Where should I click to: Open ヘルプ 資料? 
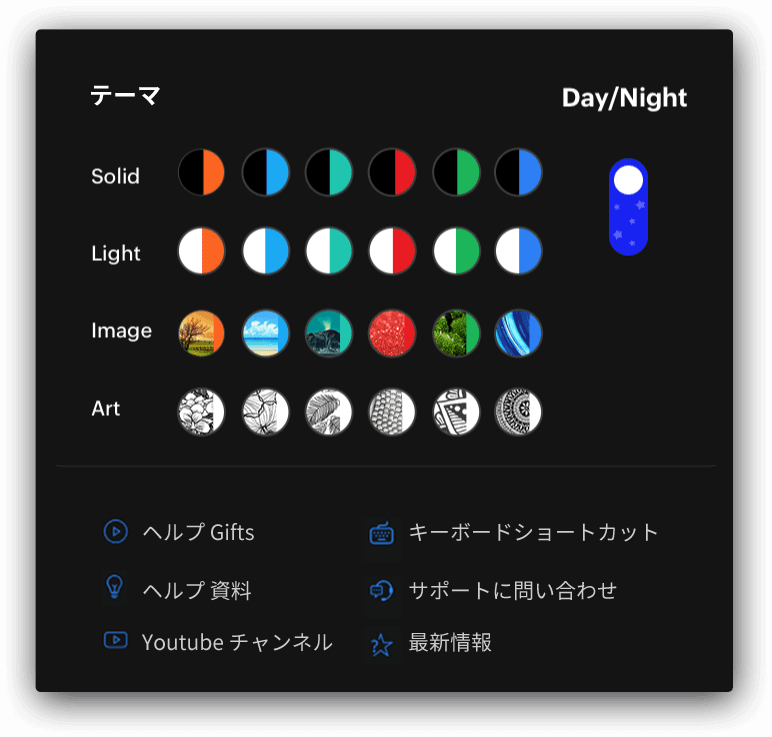pos(195,591)
